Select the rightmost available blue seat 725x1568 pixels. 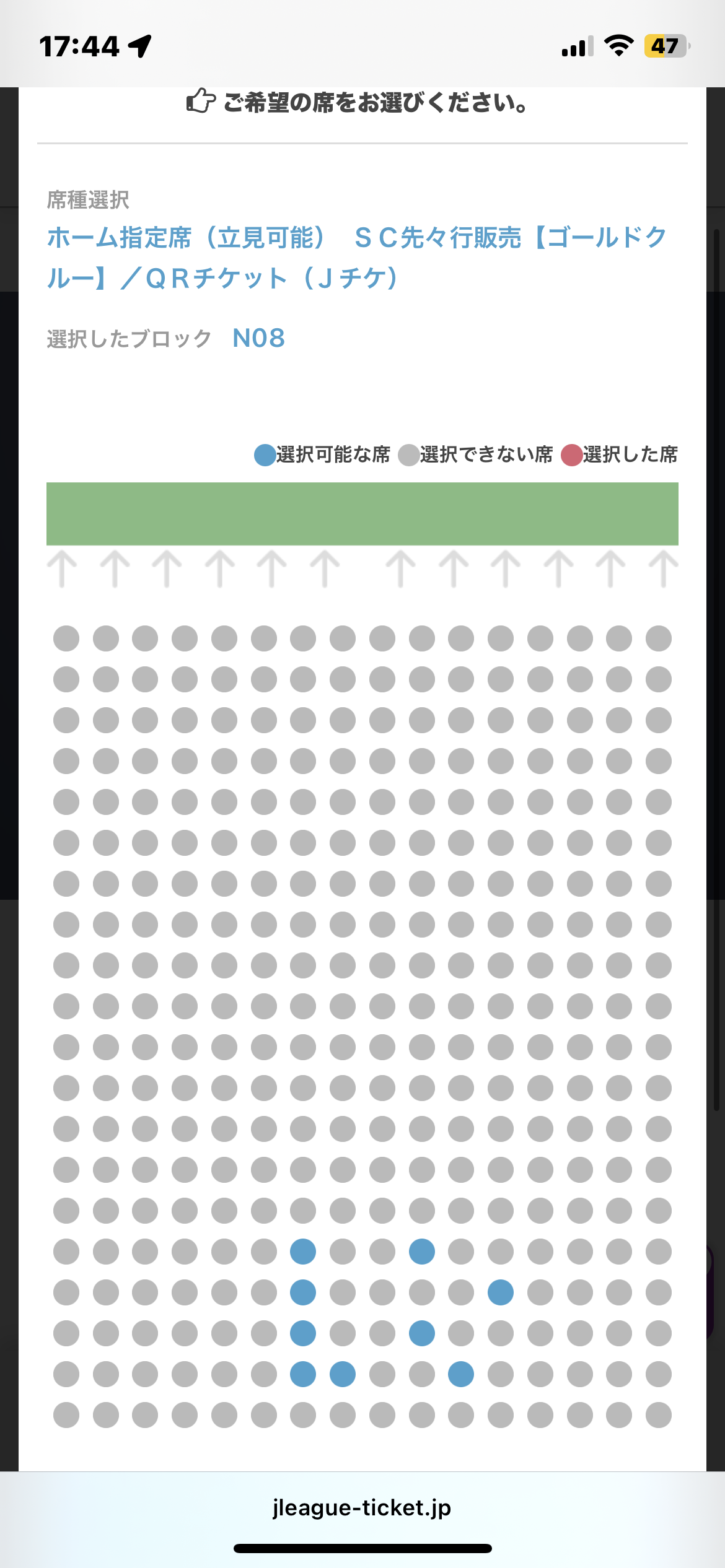tap(500, 1292)
